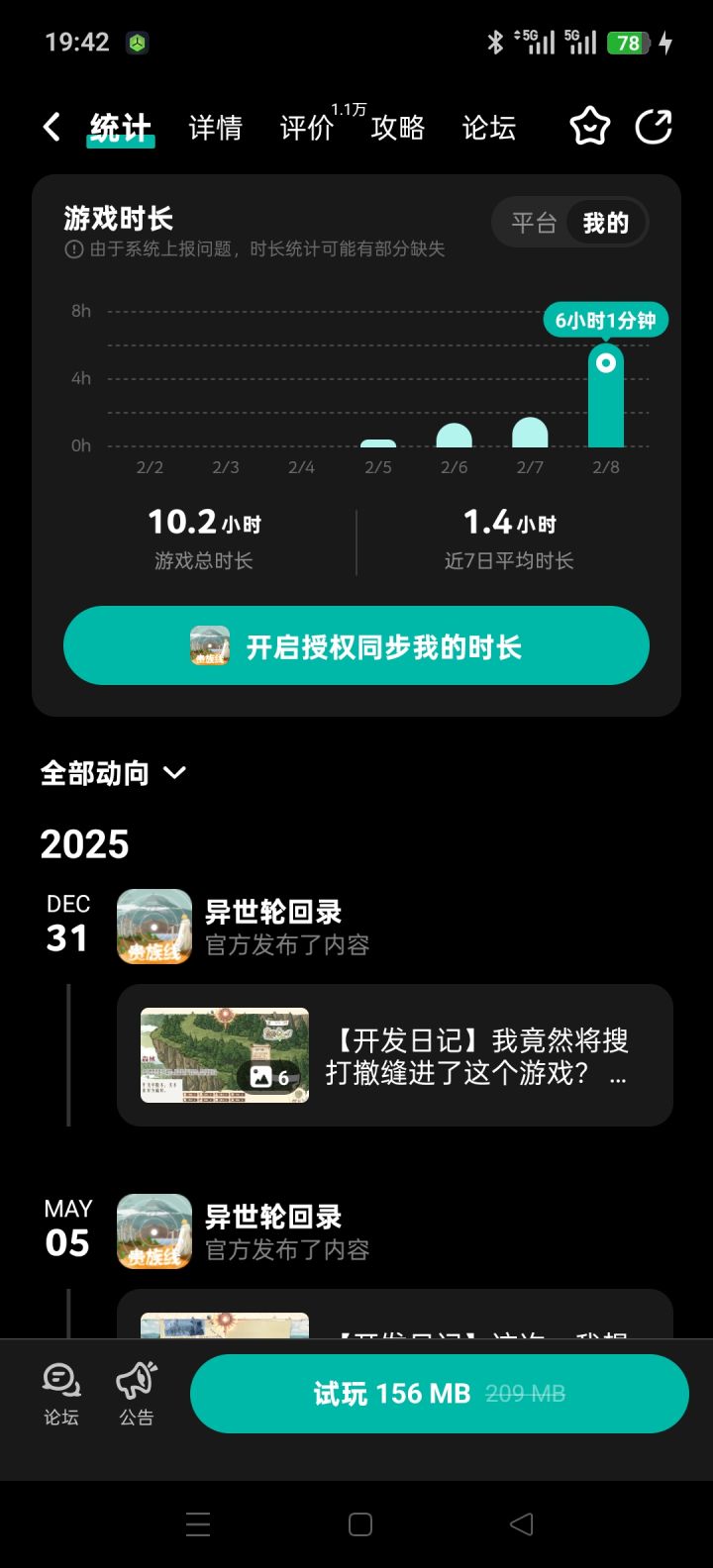Tap the share icon at top right
This screenshot has height=1568, width=713.
click(x=654, y=127)
